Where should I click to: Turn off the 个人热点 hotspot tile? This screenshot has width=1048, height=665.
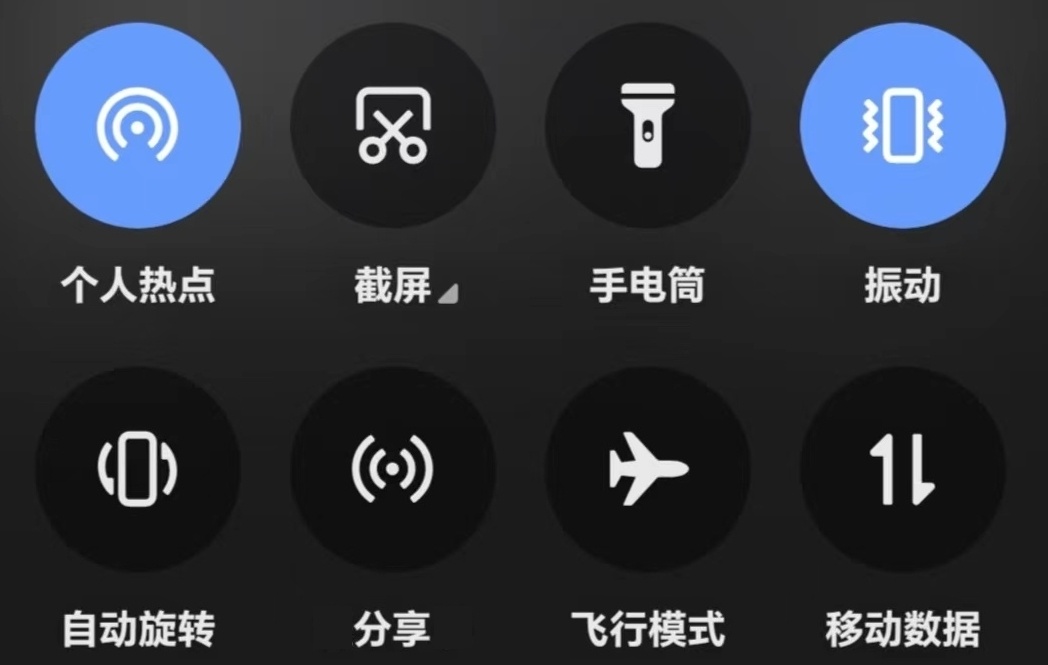pos(137,124)
